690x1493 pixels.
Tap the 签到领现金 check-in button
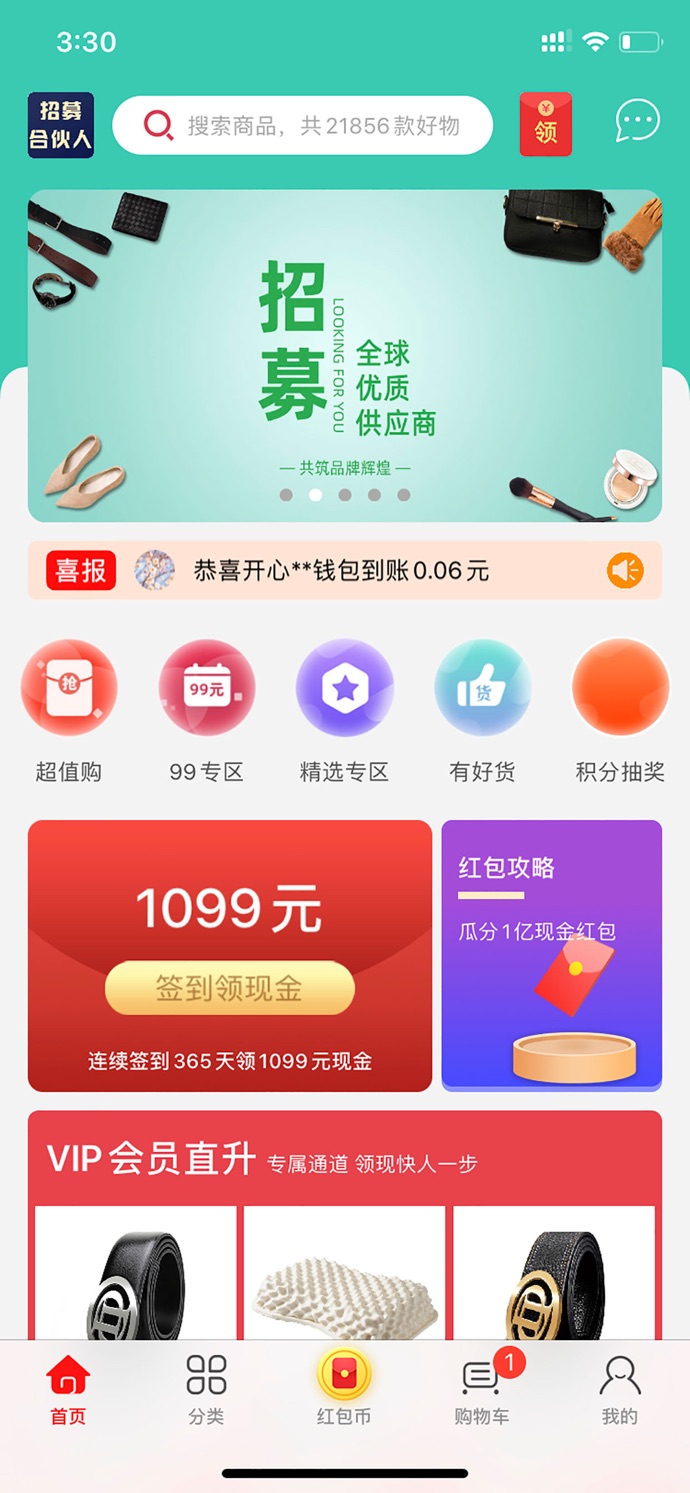click(230, 988)
